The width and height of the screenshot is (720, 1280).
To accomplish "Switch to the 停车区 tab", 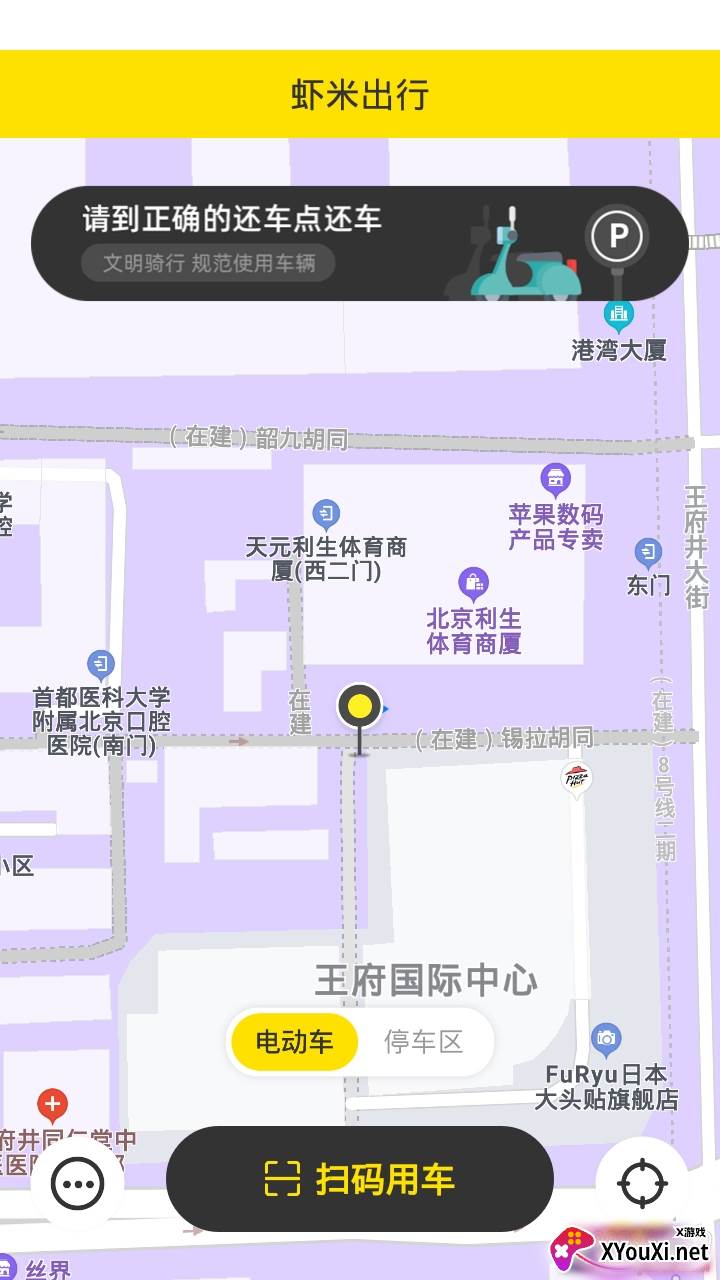I will click(x=424, y=1042).
